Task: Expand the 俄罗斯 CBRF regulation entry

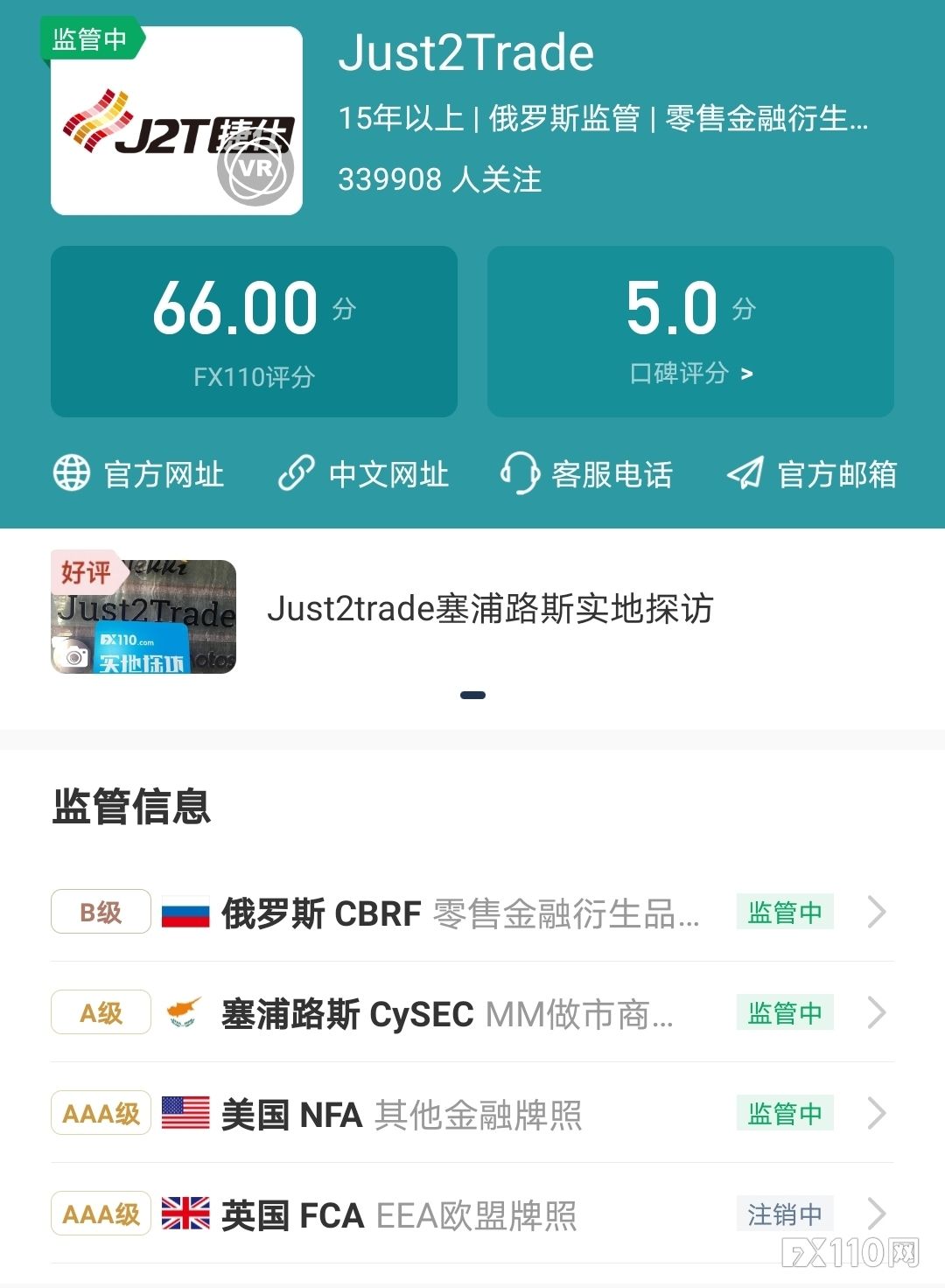Action: (875, 912)
